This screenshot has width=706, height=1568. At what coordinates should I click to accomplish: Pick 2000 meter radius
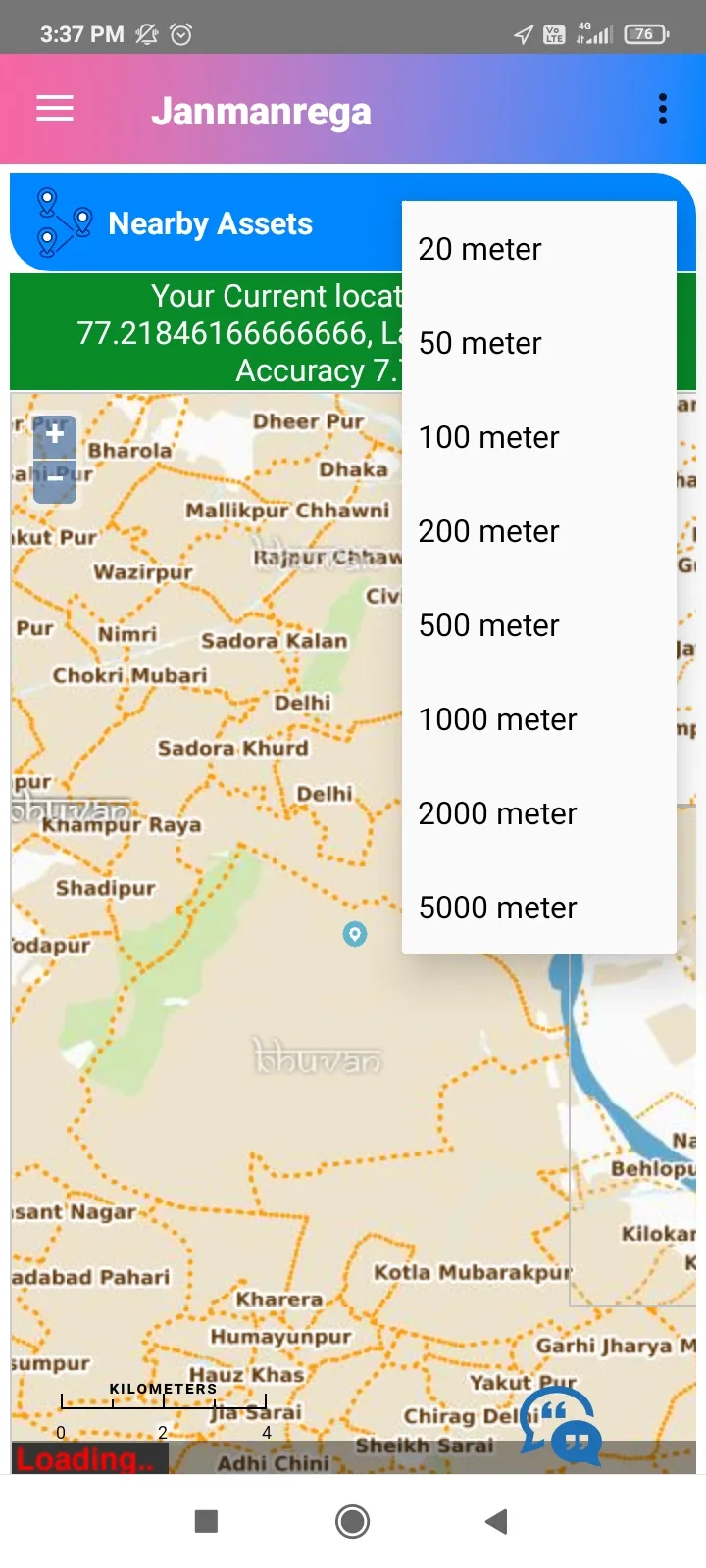click(538, 813)
